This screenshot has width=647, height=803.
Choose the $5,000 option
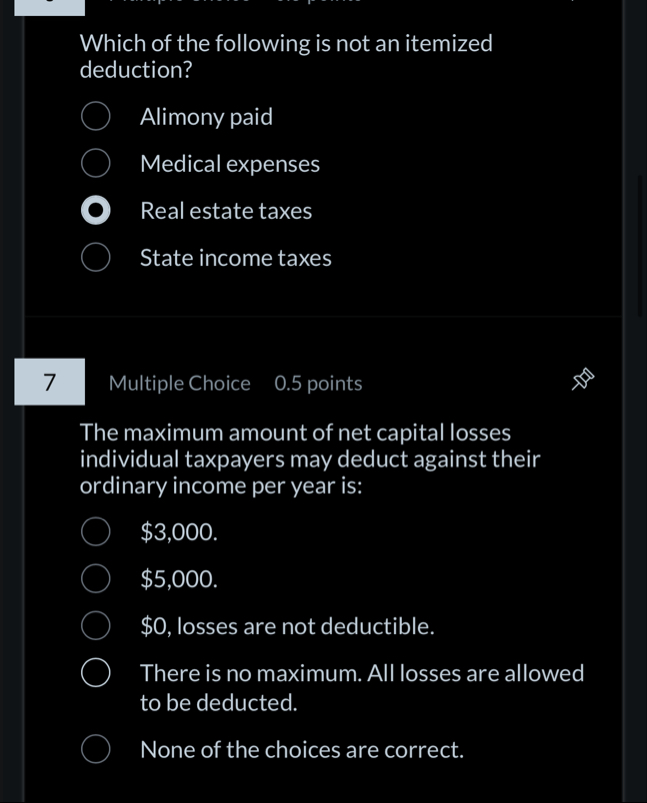coord(96,579)
